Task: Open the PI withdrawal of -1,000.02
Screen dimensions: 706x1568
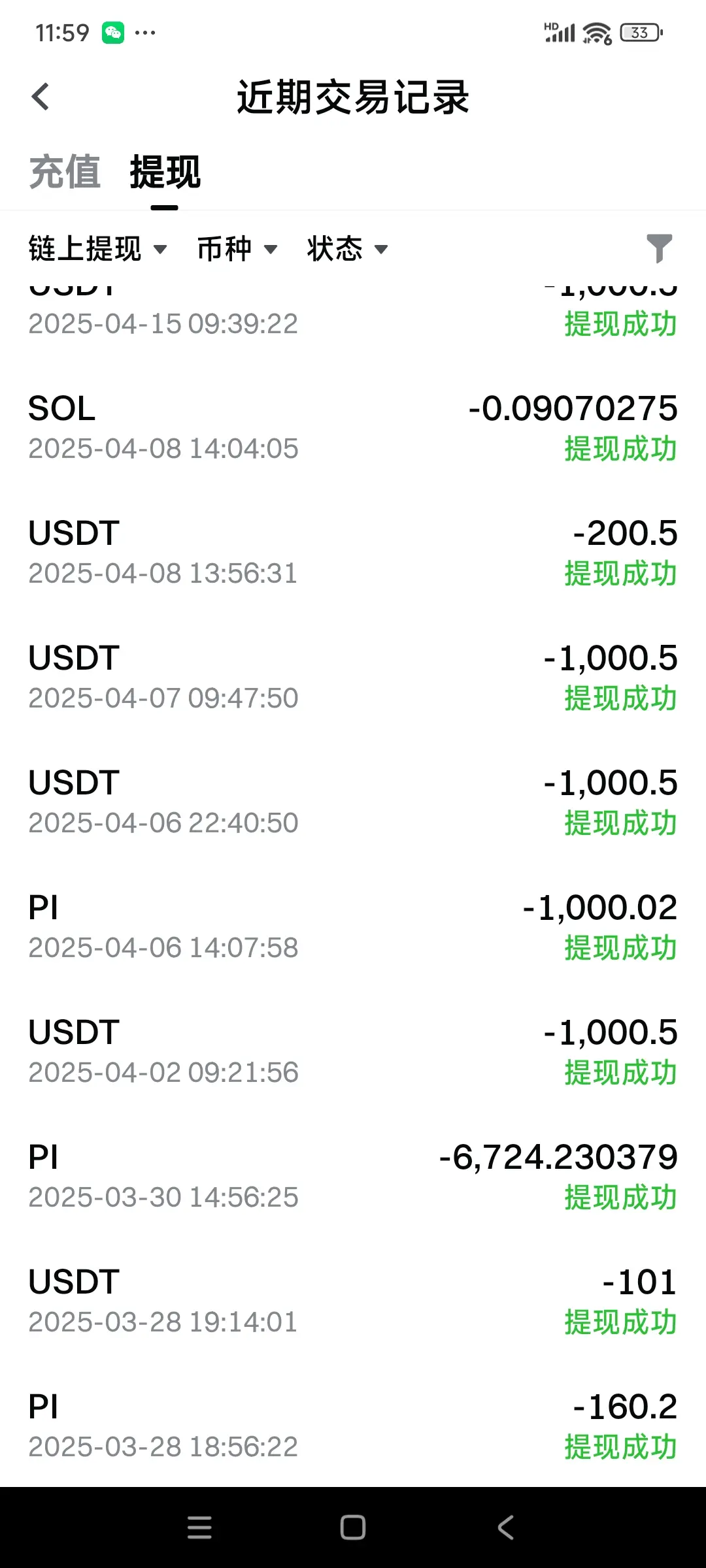Action: pos(353,927)
